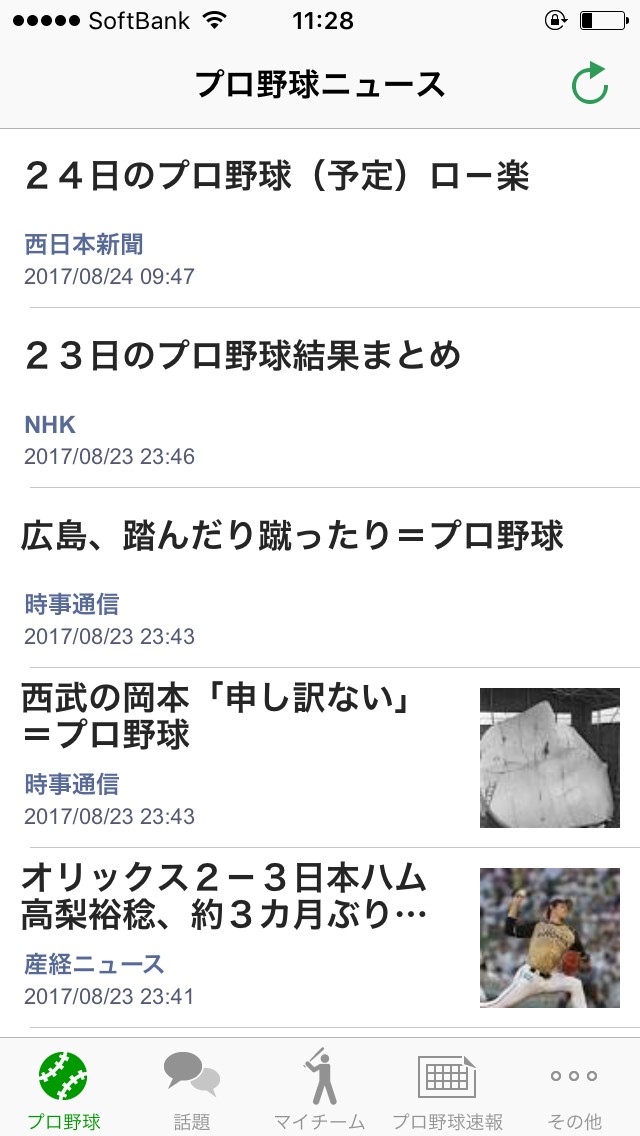Open the プロ野球速報 tab
The height and width of the screenshot is (1136, 640).
(447, 1089)
